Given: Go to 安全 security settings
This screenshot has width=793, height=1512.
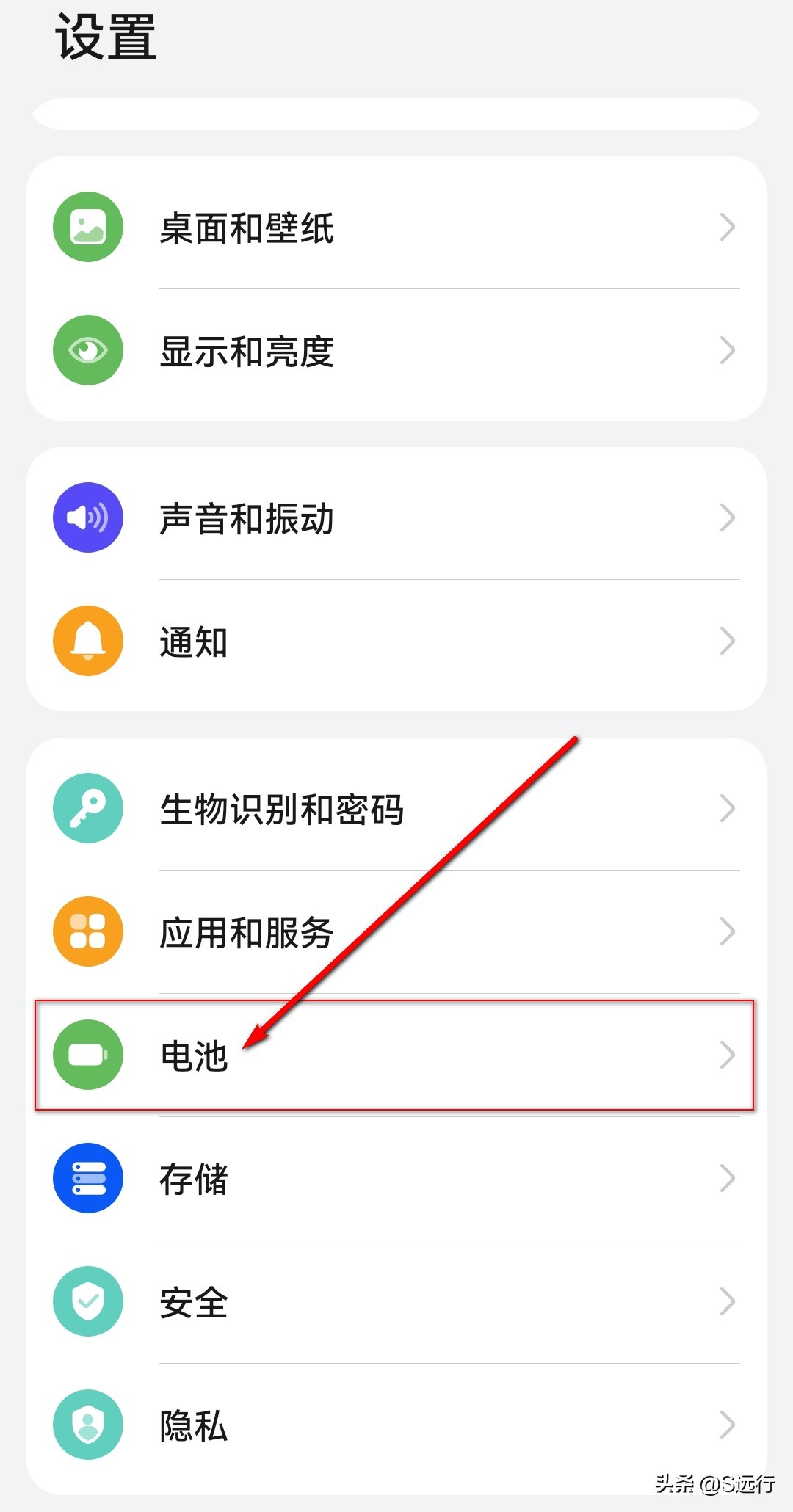Looking at the screenshot, I should 396,1302.
